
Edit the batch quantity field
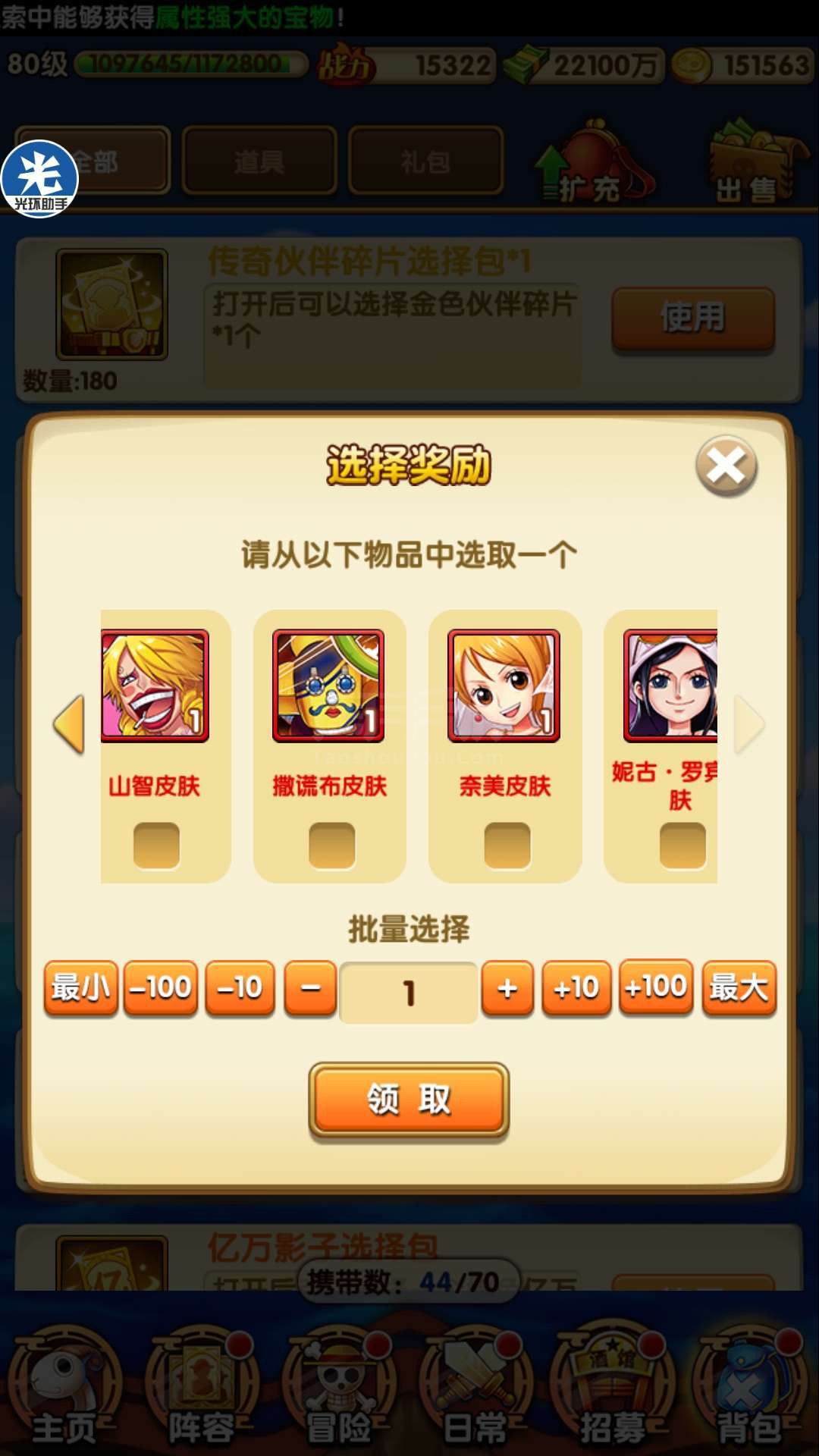click(x=409, y=993)
